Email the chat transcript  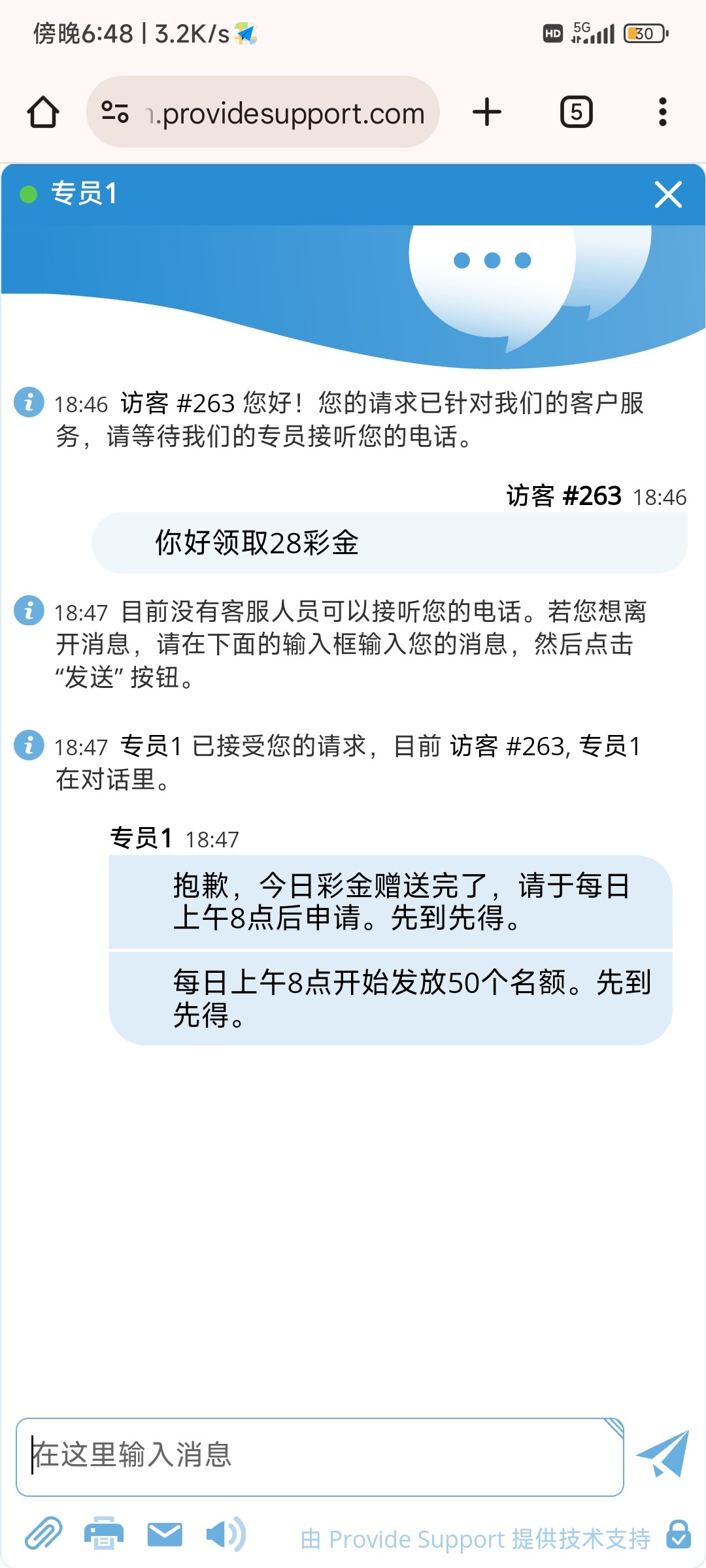click(x=165, y=1534)
